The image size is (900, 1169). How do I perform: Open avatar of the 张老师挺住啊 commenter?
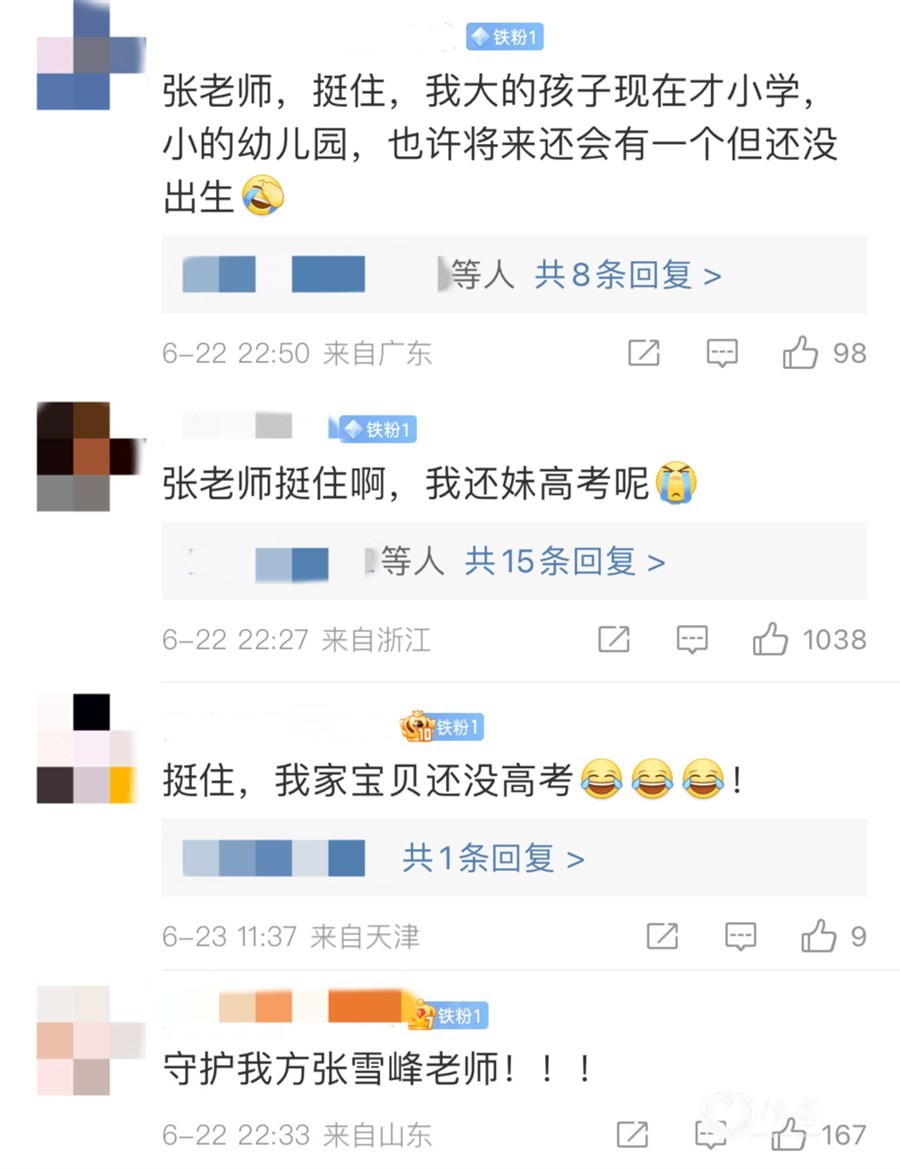click(85, 456)
